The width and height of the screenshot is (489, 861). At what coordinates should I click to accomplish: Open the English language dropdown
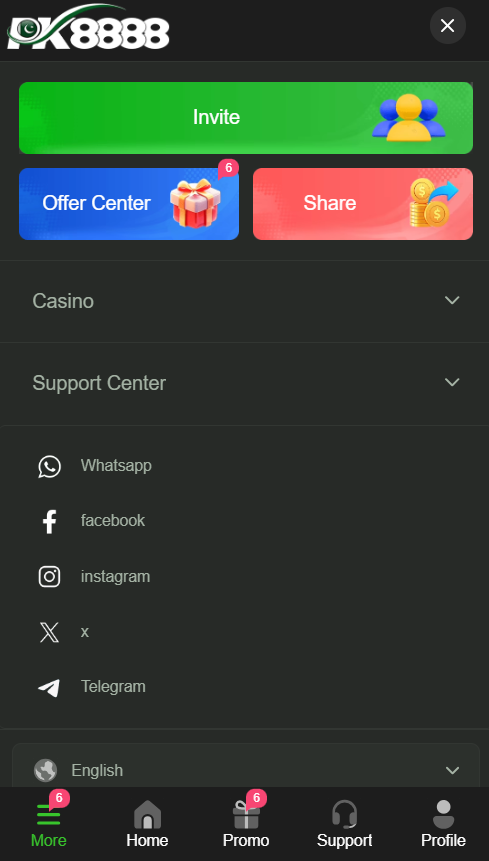[245, 770]
